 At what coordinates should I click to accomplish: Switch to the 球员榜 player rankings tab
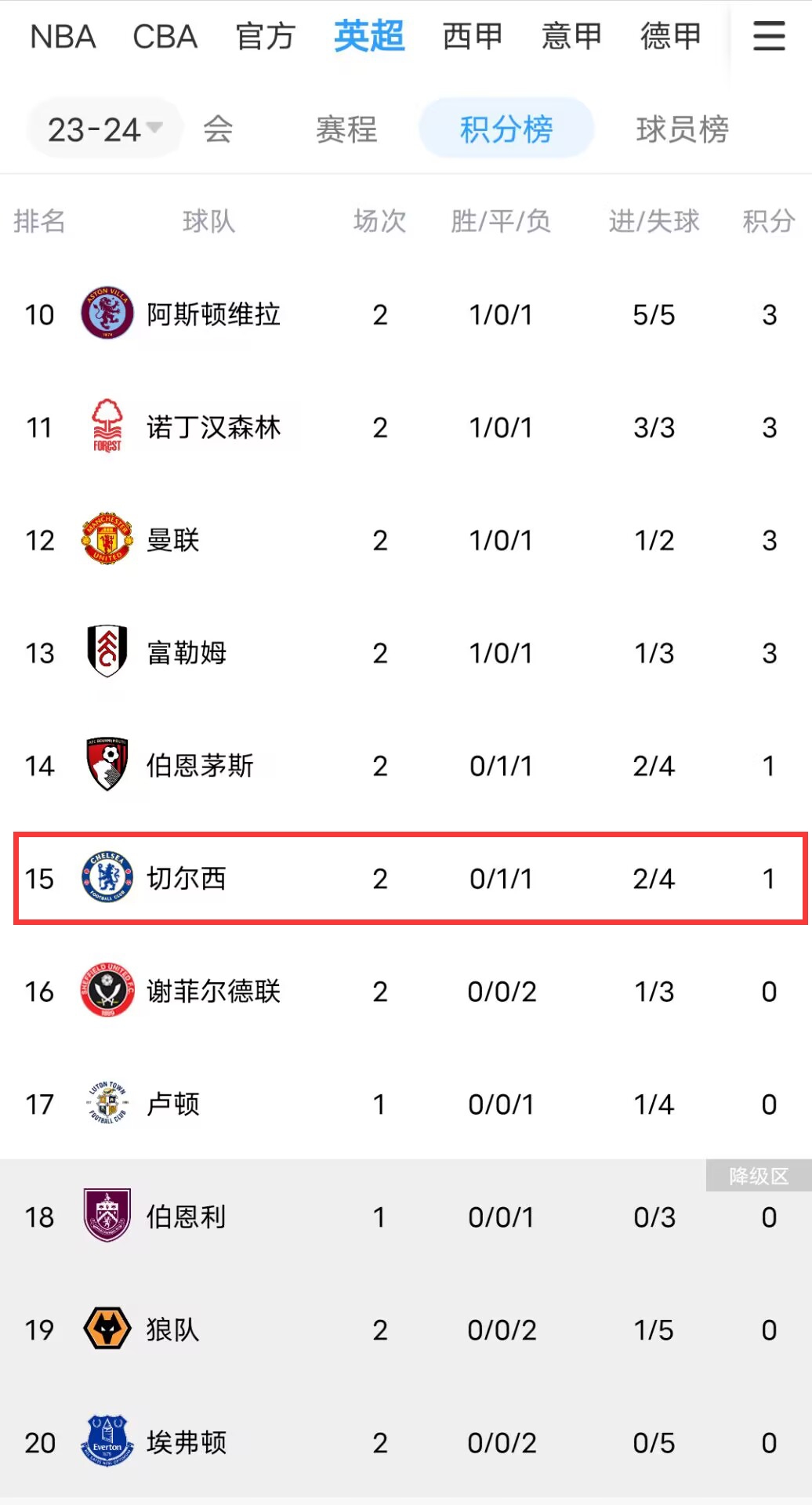683,129
